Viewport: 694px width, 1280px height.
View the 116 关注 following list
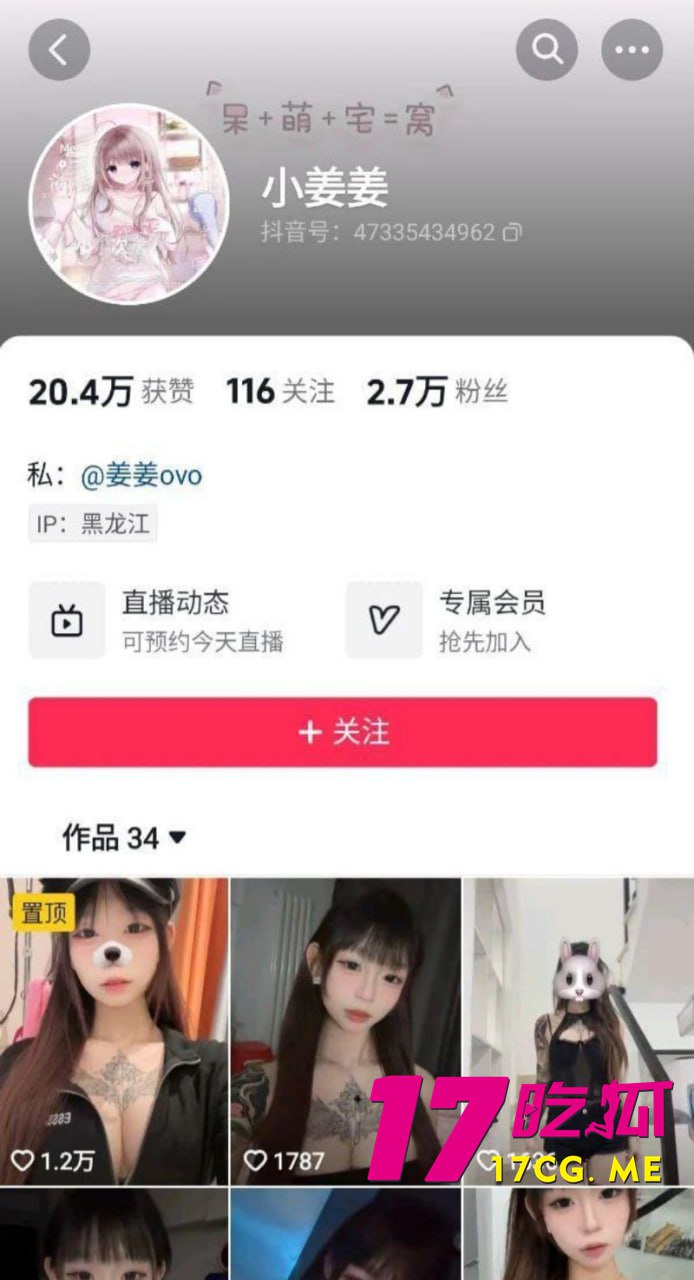click(x=281, y=391)
